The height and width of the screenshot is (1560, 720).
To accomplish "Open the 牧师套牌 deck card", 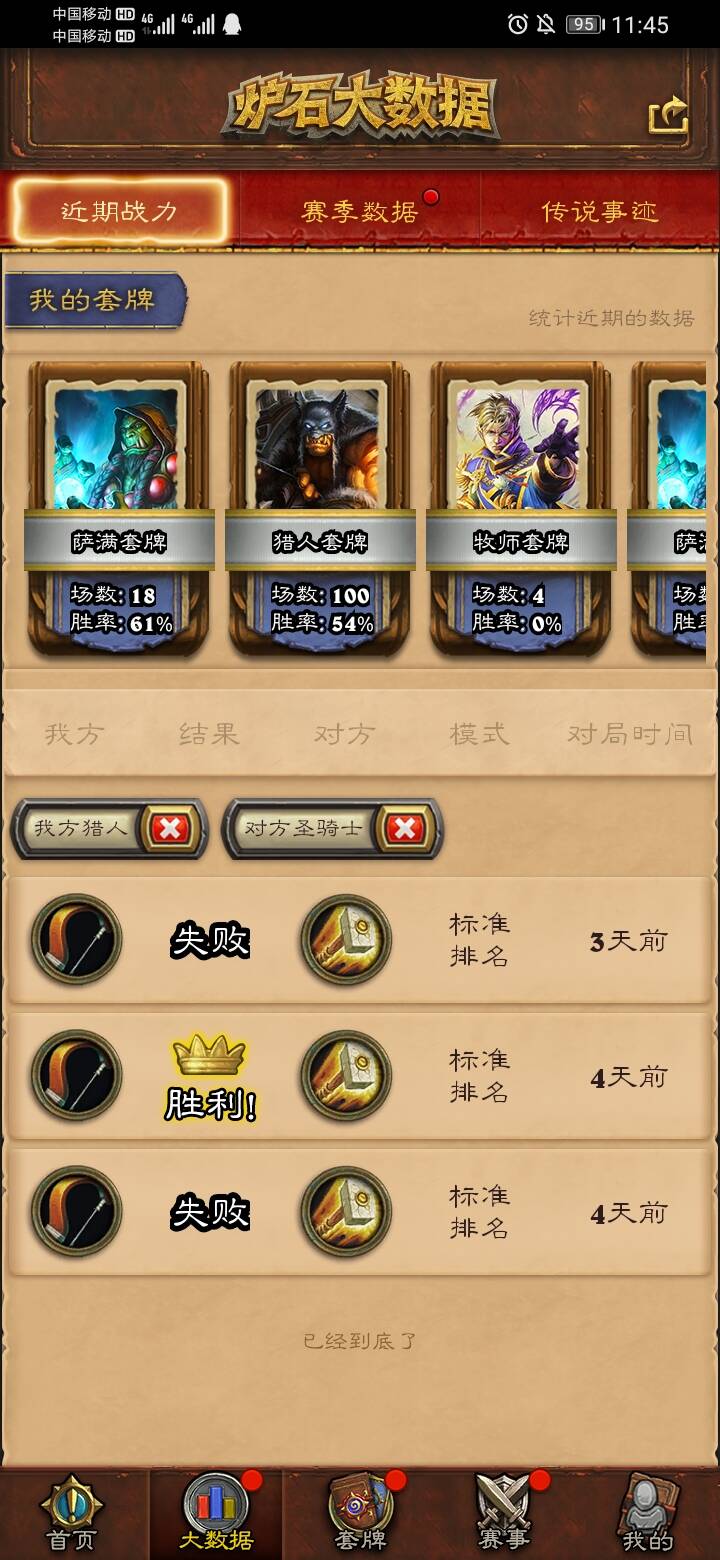I will [x=520, y=508].
